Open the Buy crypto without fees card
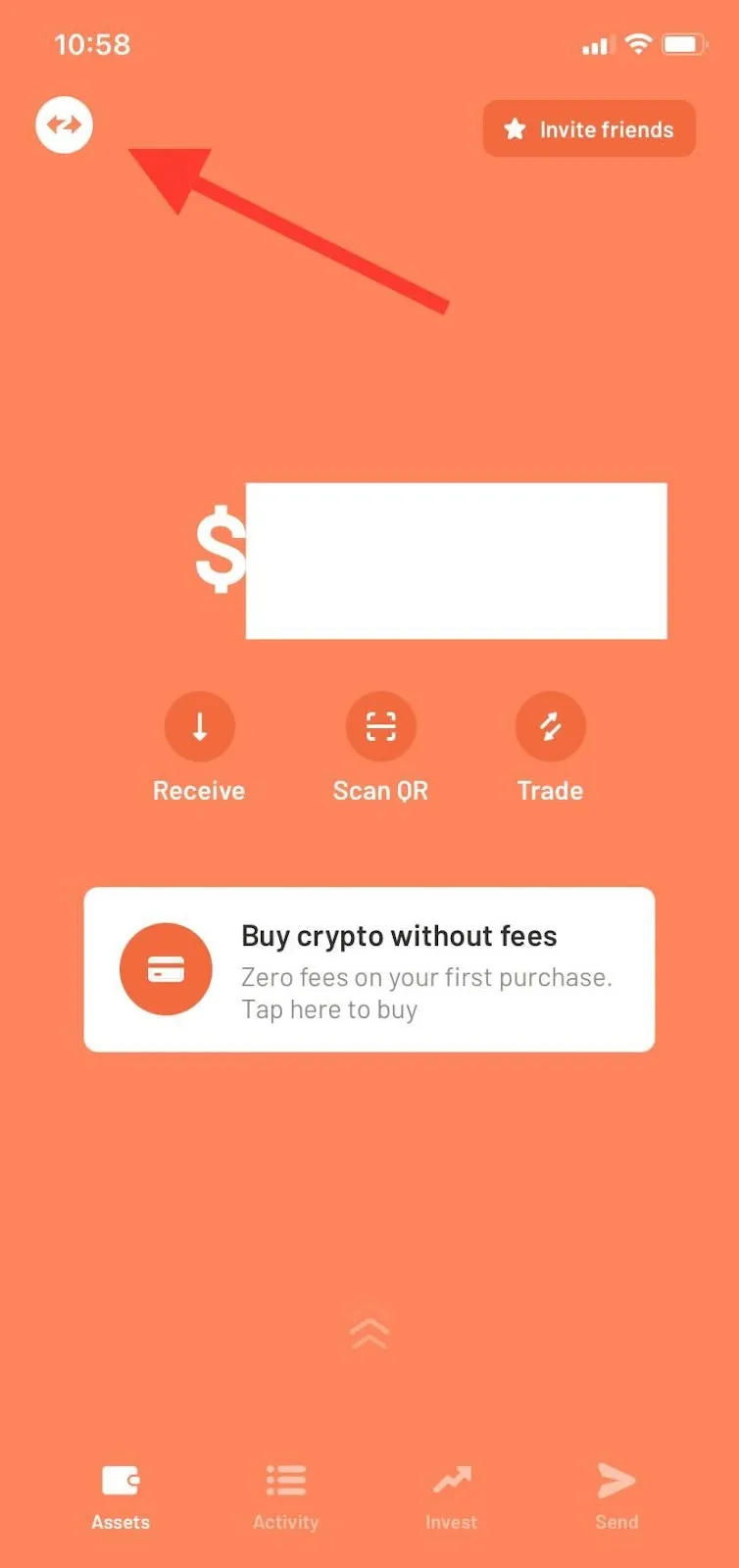This screenshot has height=1568, width=739. coord(369,969)
